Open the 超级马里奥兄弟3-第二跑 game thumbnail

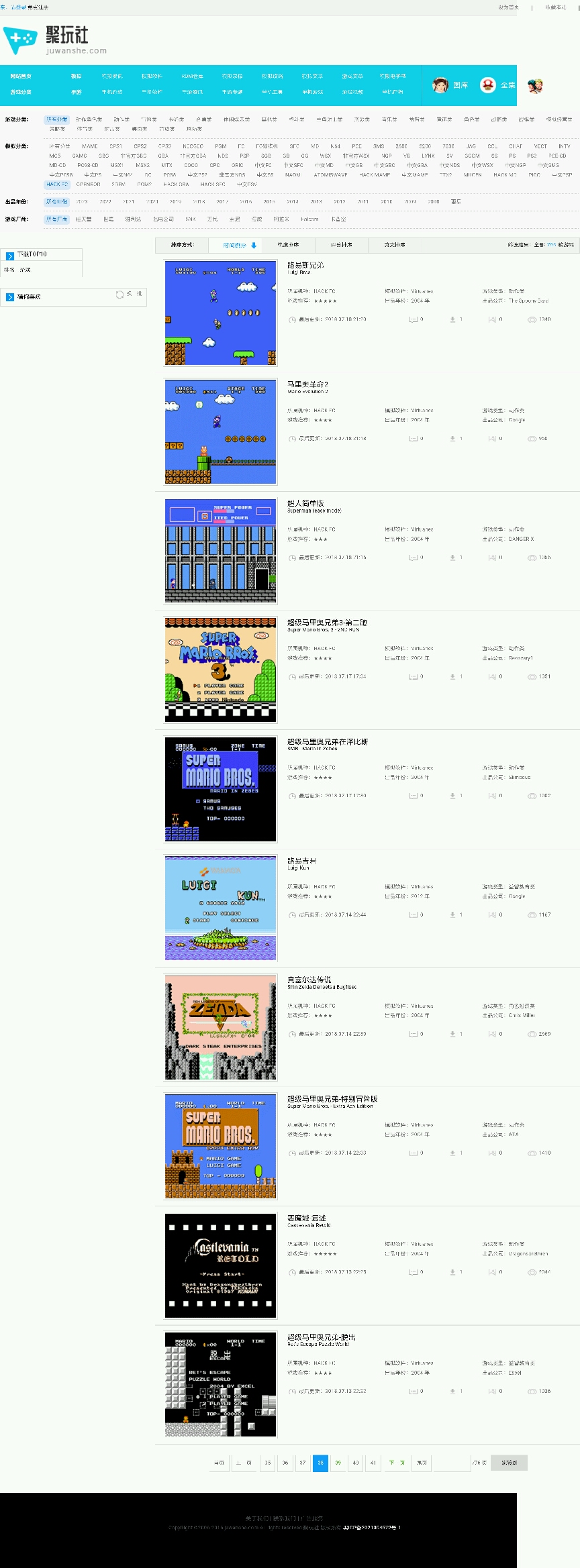point(220,670)
